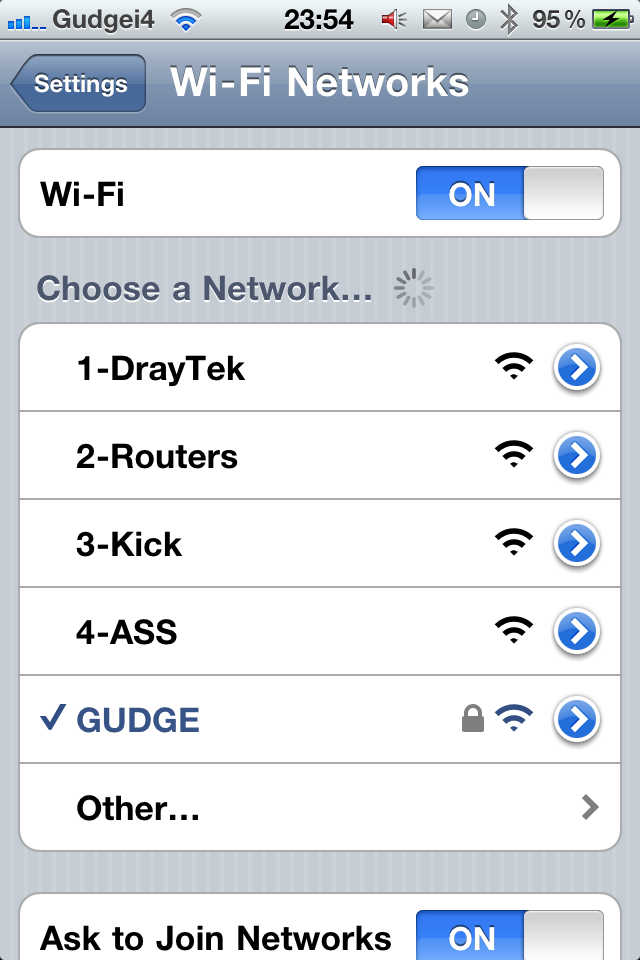Tap the connected GUDGE network row
The width and height of the screenshot is (640, 960).
point(250,720)
